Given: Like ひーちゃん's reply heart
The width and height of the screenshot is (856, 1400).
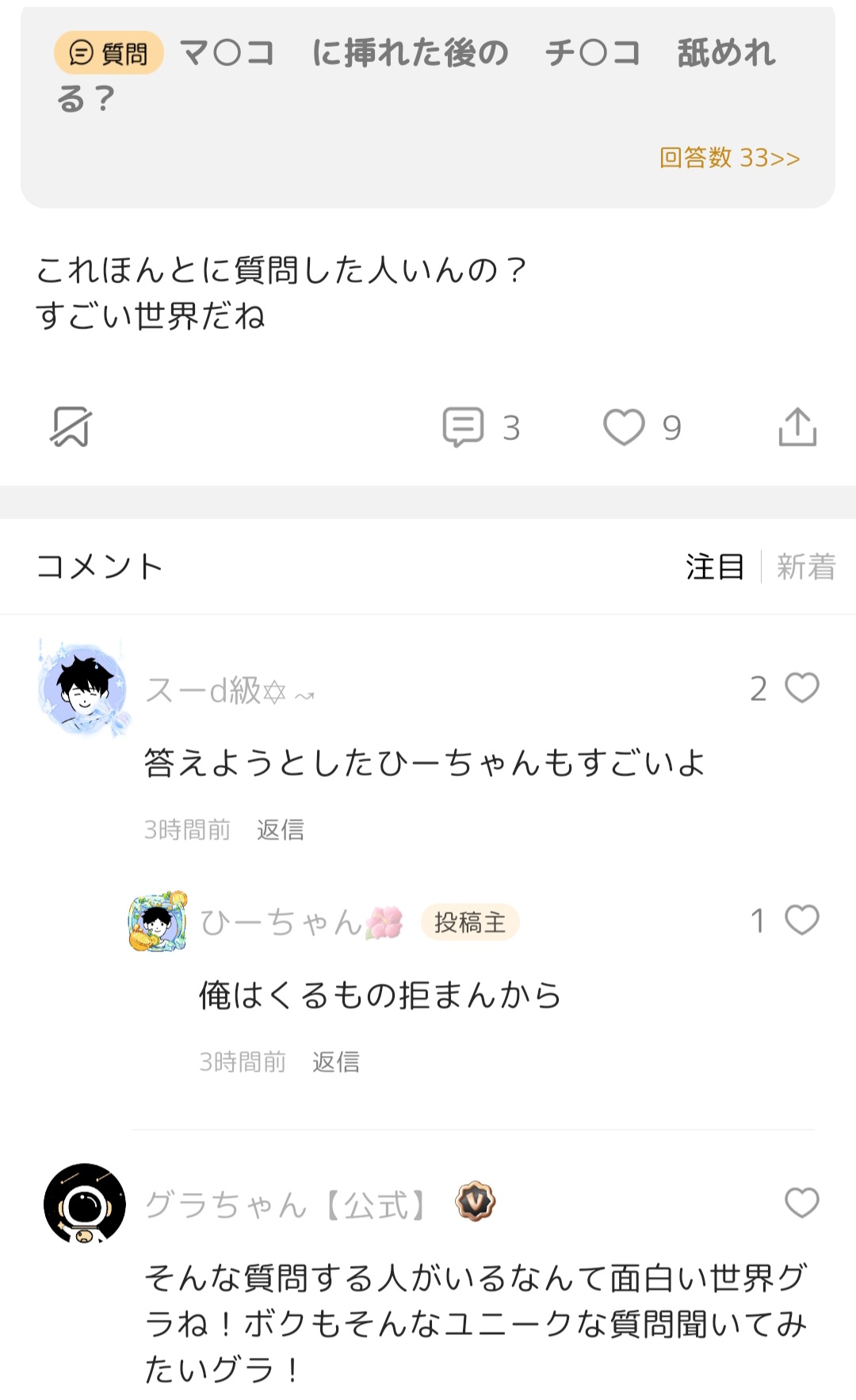Looking at the screenshot, I should [803, 922].
